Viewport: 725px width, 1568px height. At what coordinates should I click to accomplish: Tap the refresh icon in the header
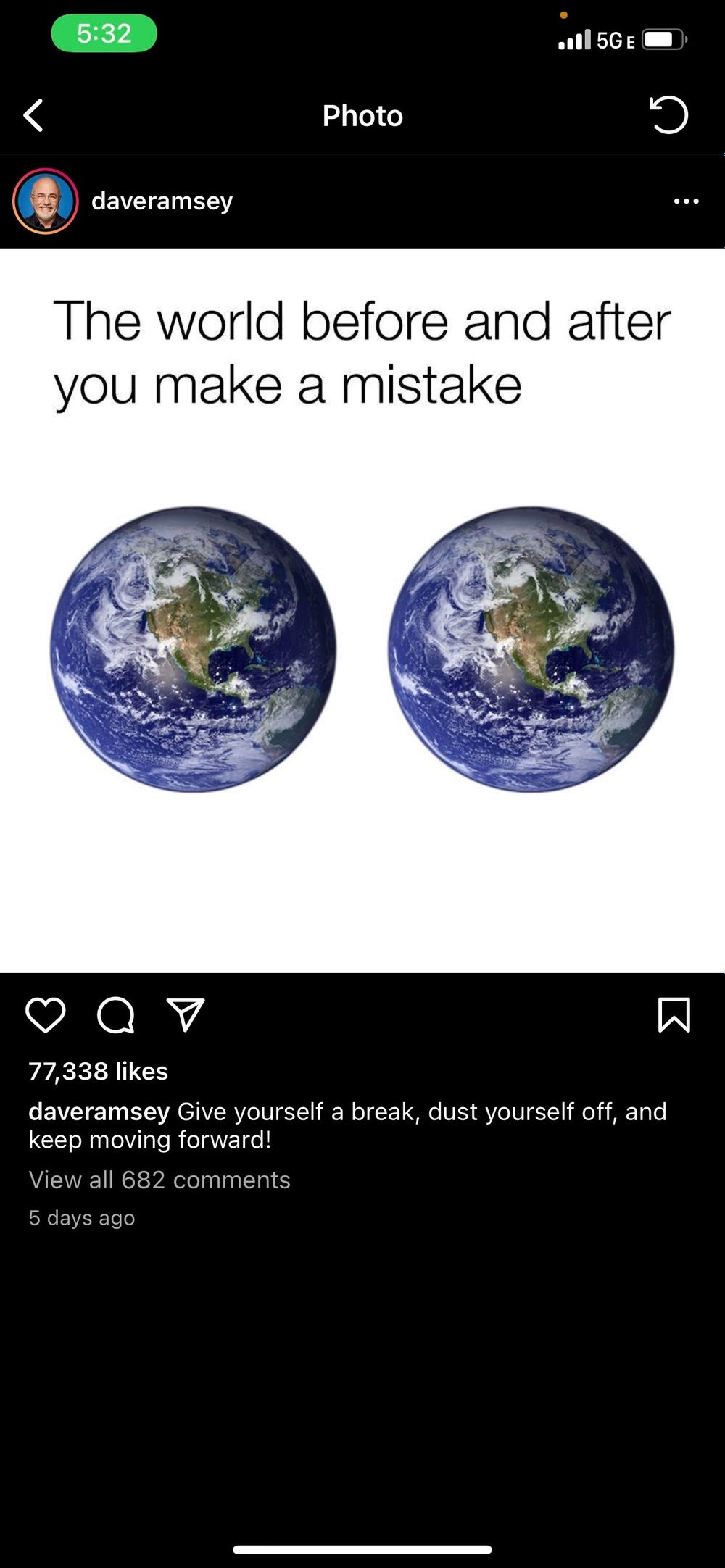click(668, 114)
